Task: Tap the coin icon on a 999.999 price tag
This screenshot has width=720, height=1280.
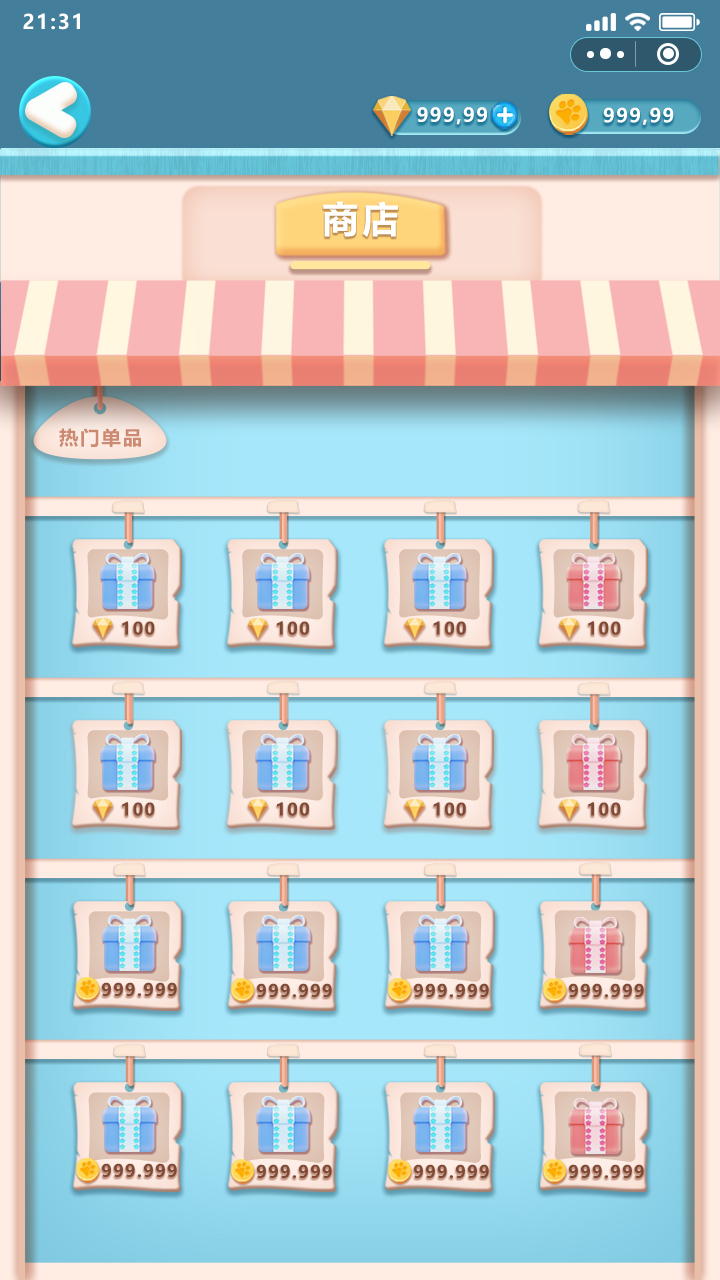Action: click(x=90, y=988)
